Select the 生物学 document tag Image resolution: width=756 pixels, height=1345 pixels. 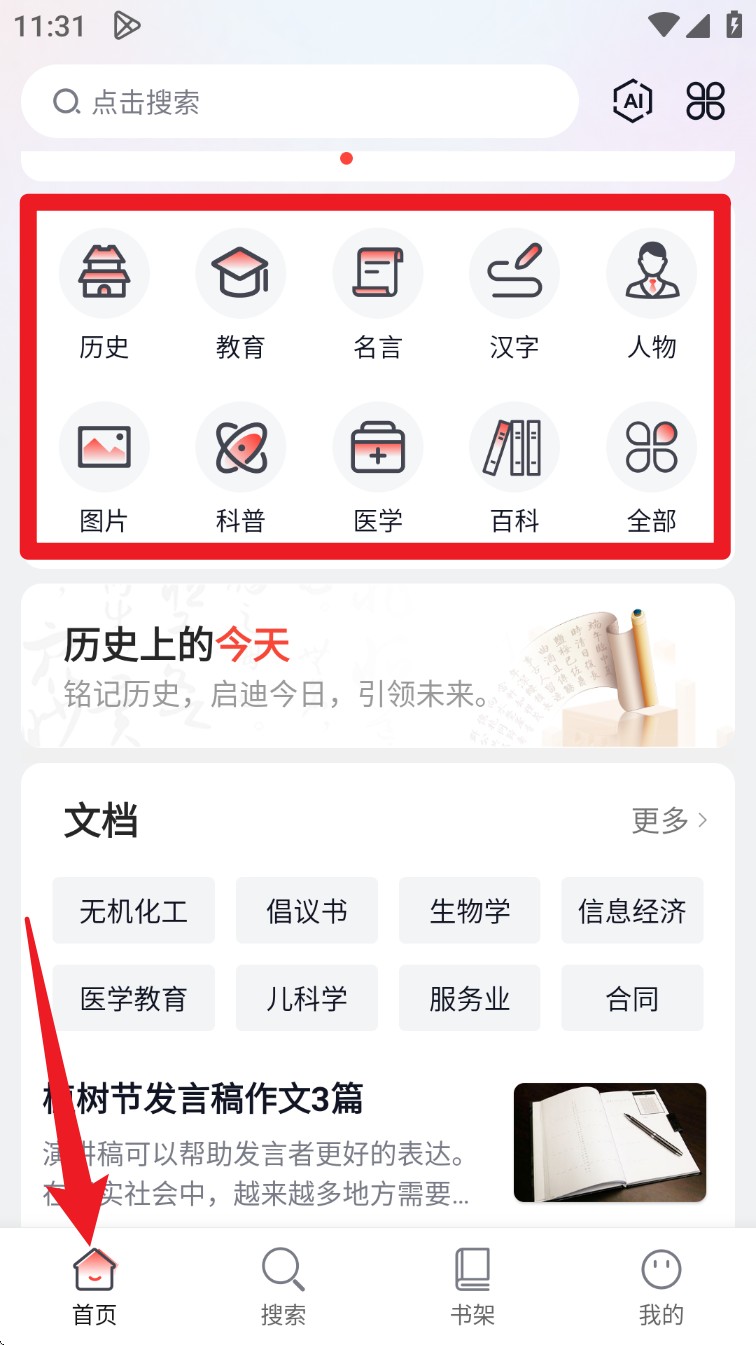pyautogui.click(x=470, y=910)
